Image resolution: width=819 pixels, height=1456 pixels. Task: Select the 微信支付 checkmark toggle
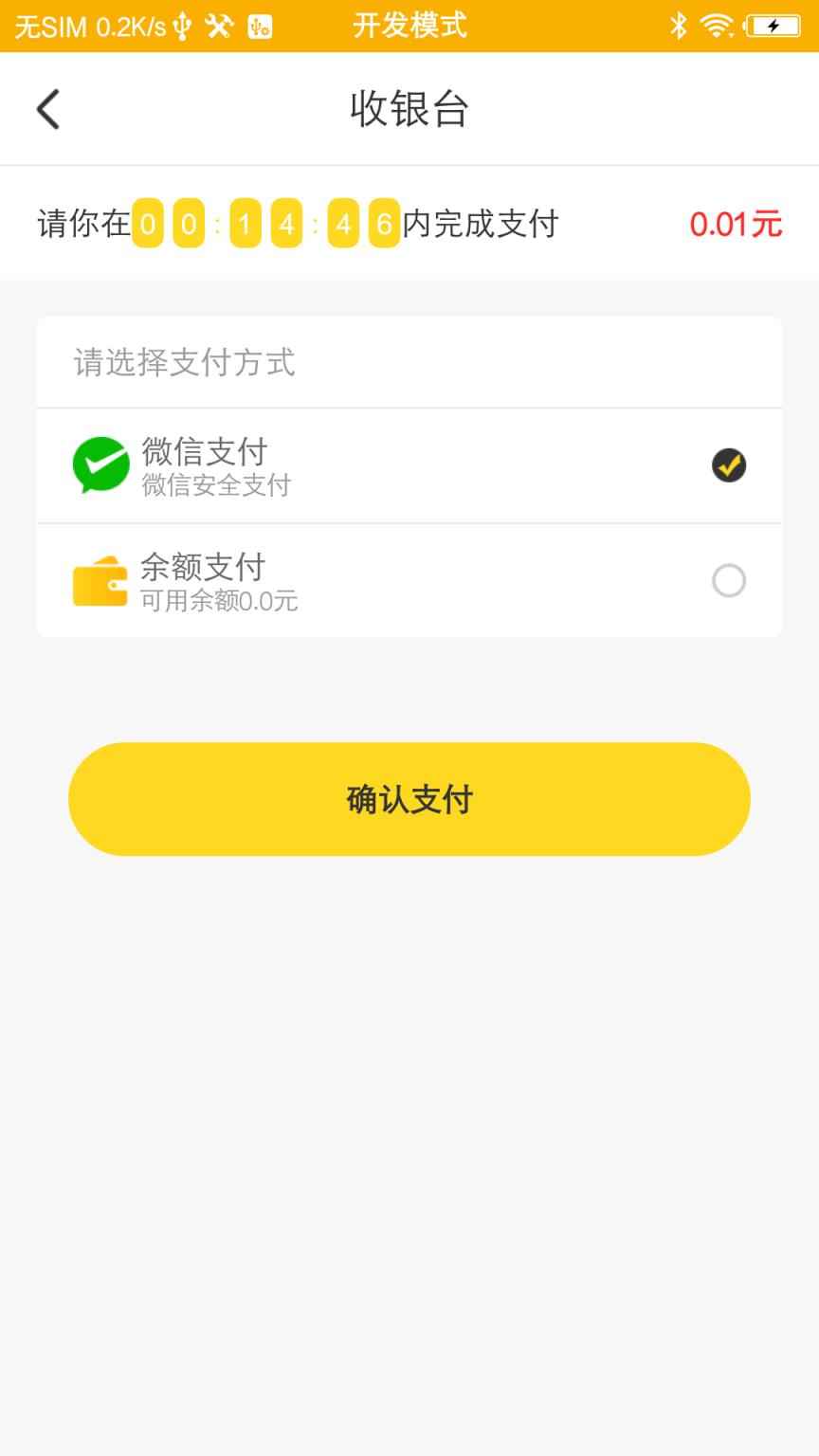728,465
